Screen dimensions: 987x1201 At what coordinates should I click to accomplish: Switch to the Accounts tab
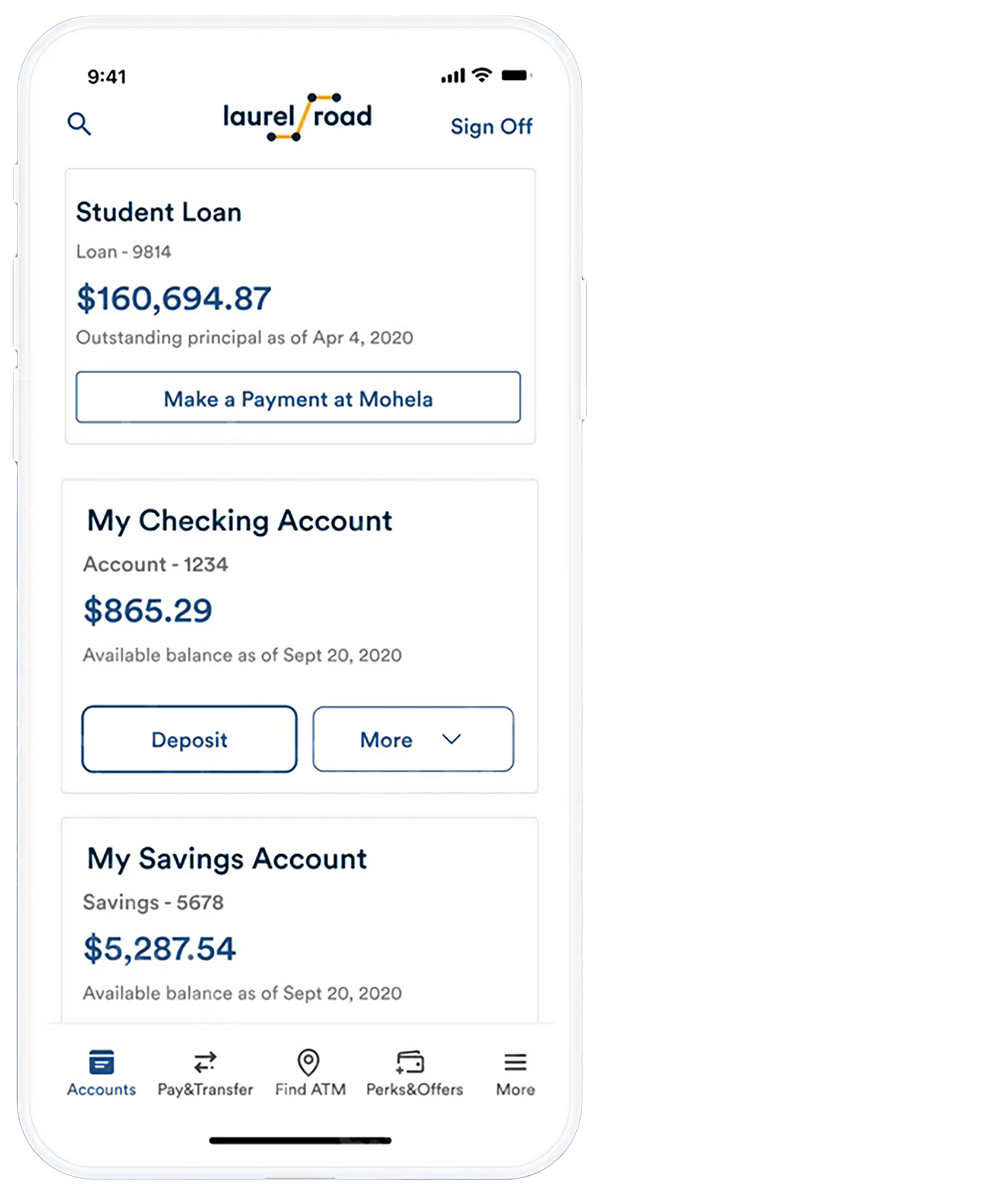click(x=101, y=1073)
